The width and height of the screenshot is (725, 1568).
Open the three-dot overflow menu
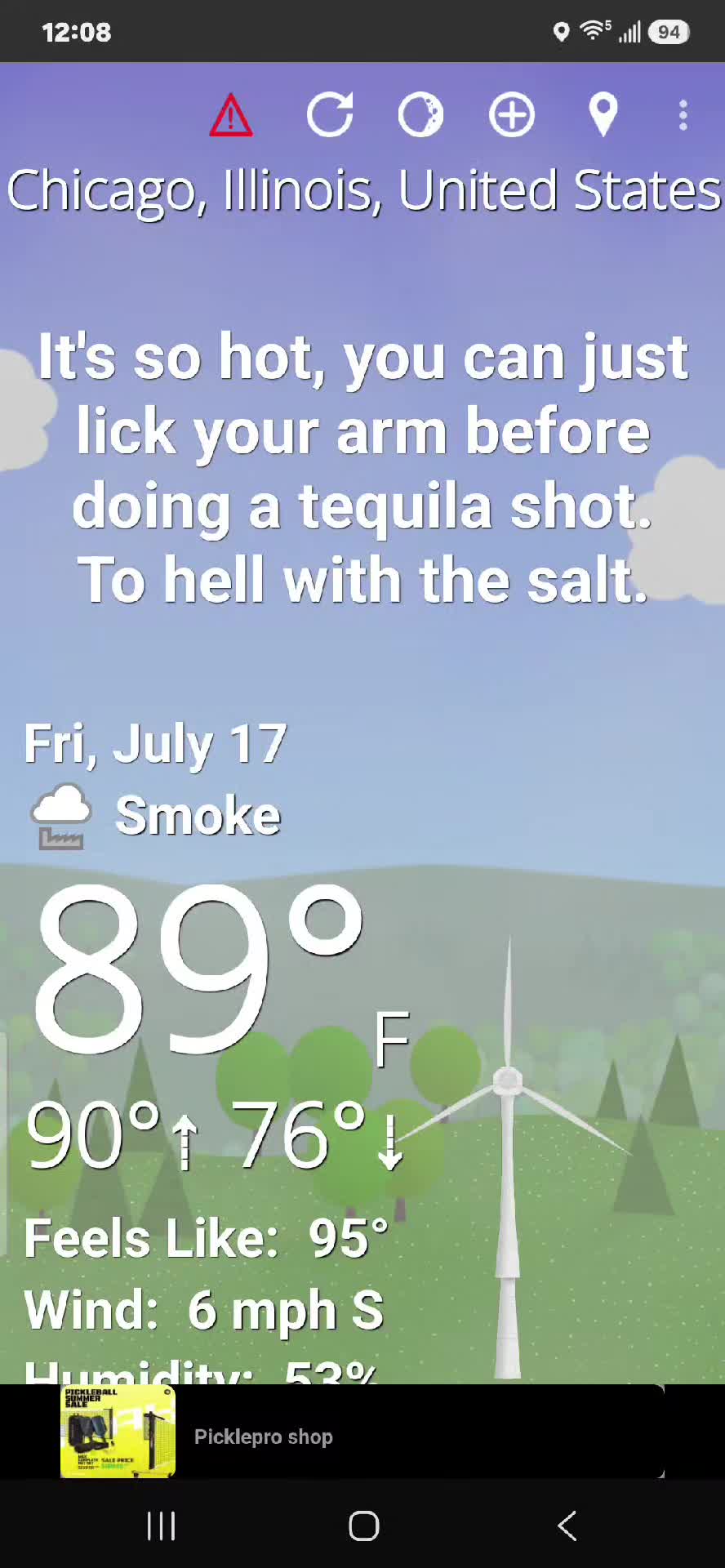683,115
